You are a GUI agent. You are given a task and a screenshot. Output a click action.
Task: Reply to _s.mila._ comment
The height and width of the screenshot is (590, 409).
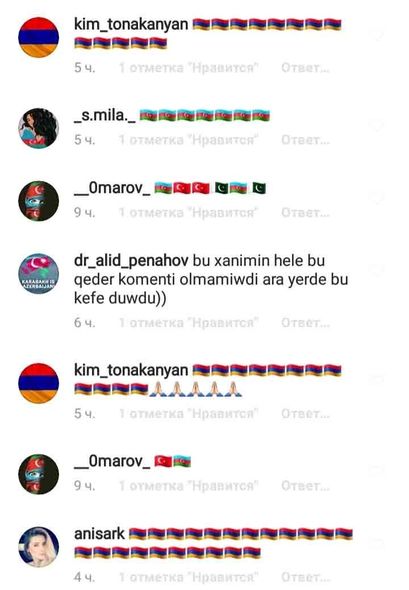click(305, 140)
